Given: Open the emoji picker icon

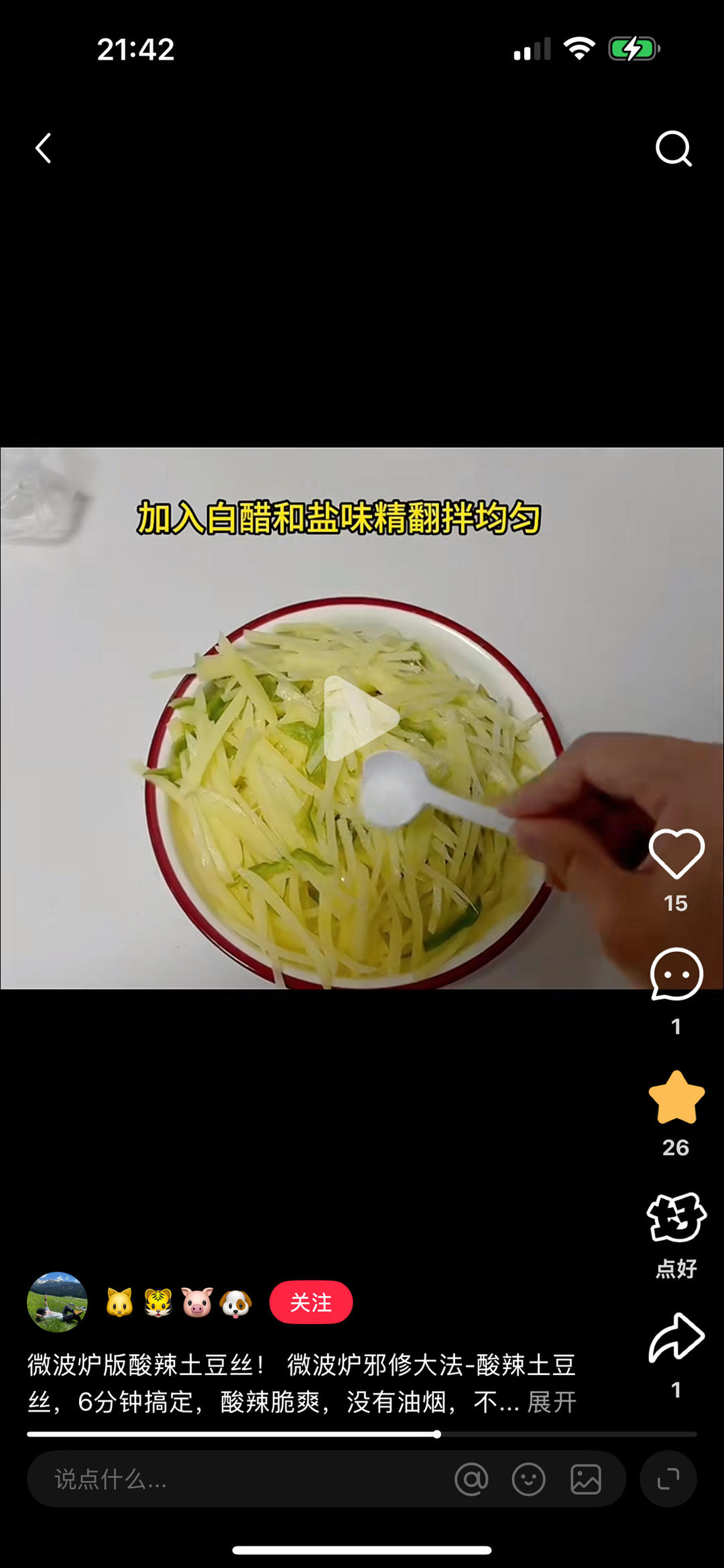Looking at the screenshot, I should tap(528, 1479).
